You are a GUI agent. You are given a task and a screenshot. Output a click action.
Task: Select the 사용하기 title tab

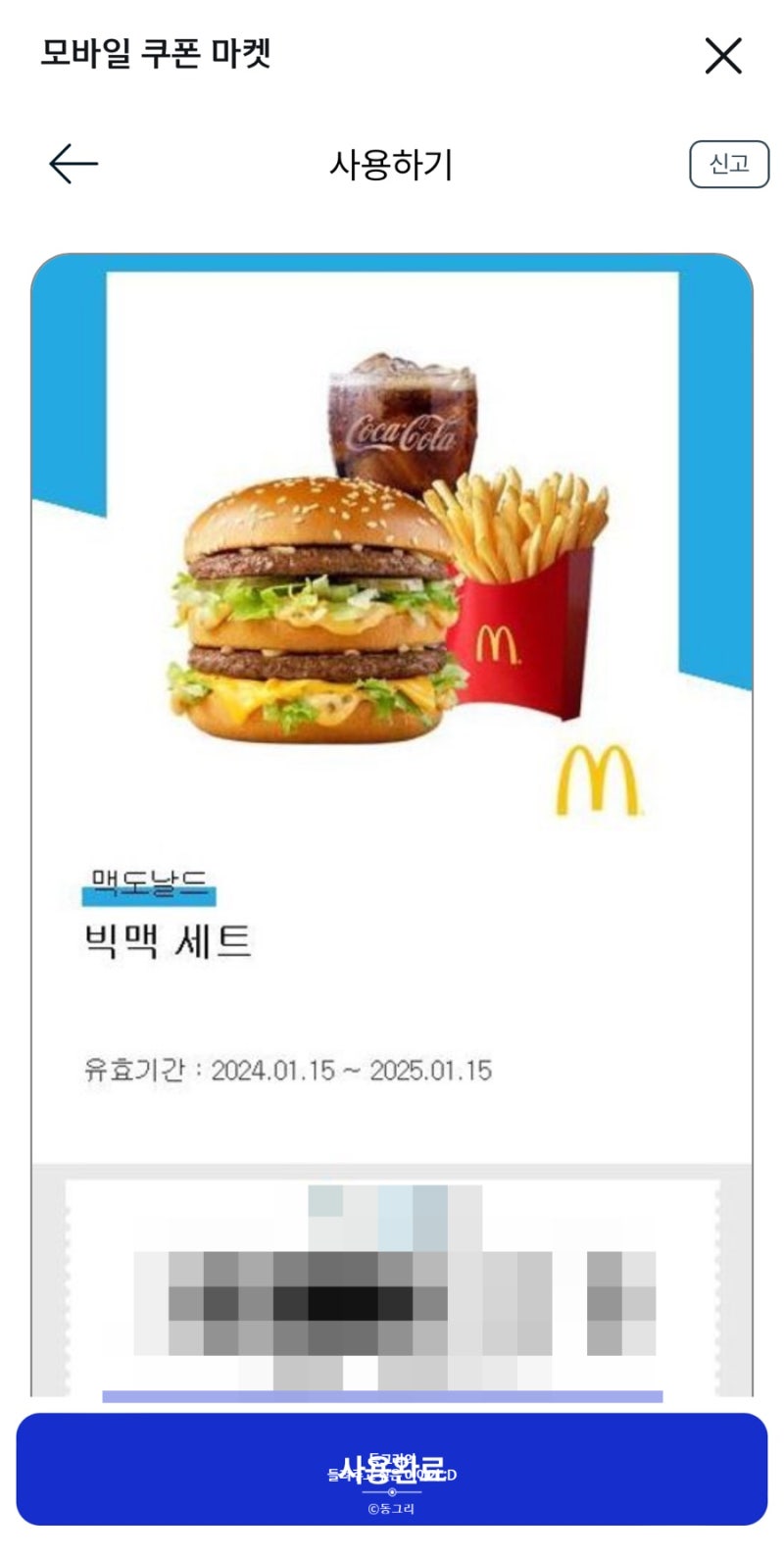click(392, 163)
